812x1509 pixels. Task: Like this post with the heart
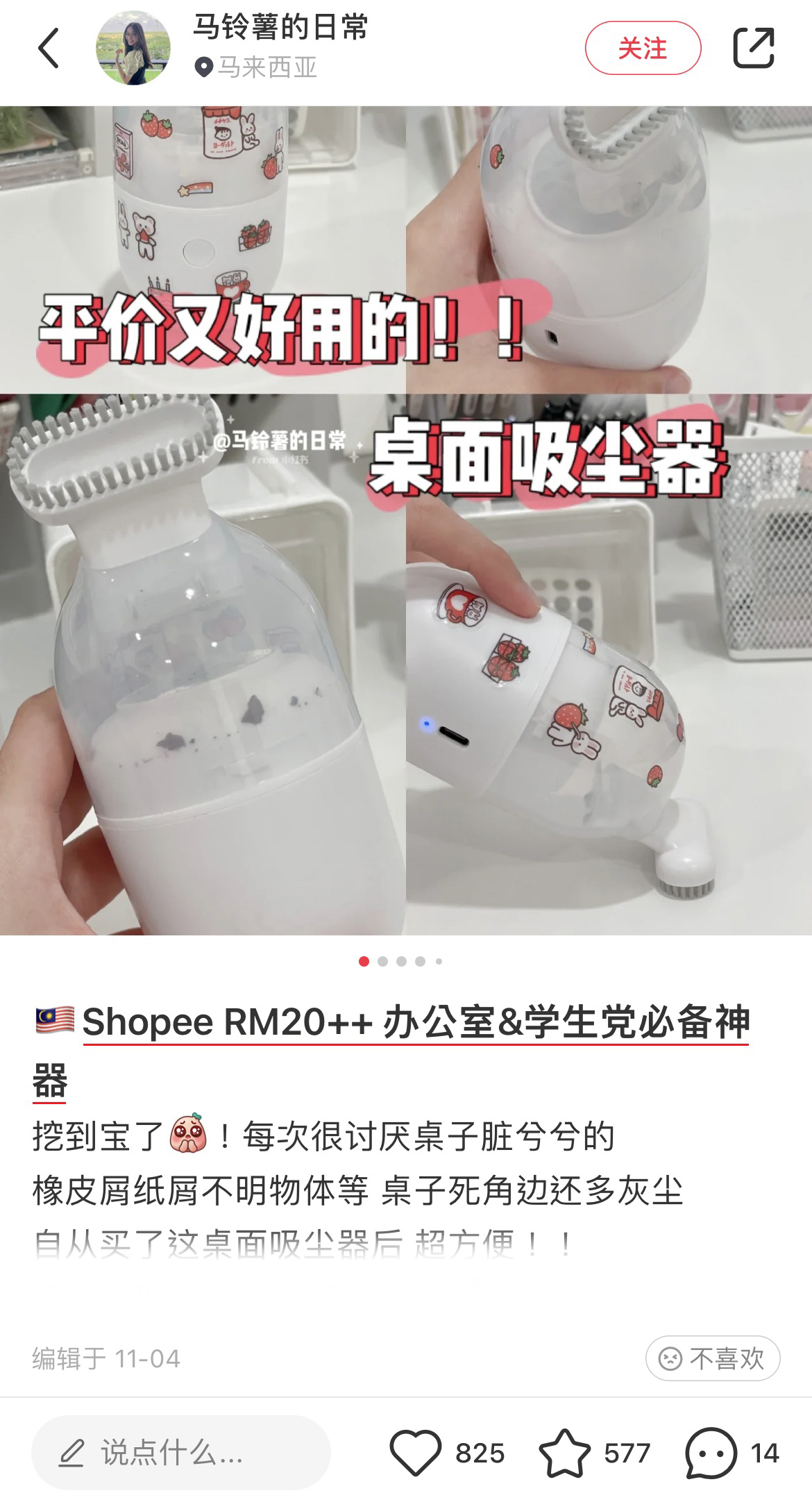click(416, 1452)
